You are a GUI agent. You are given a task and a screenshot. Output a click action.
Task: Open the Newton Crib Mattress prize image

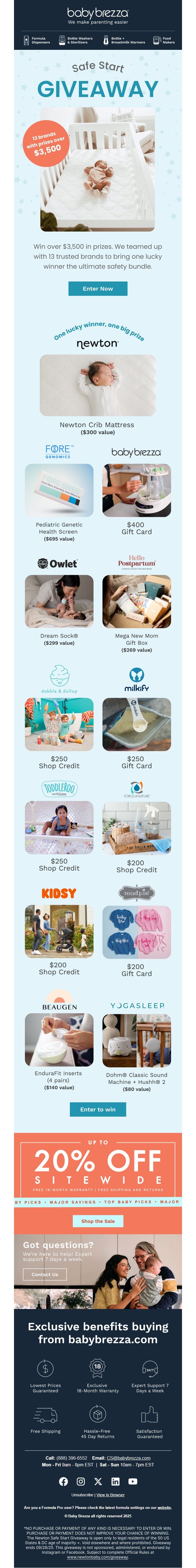coord(97,385)
